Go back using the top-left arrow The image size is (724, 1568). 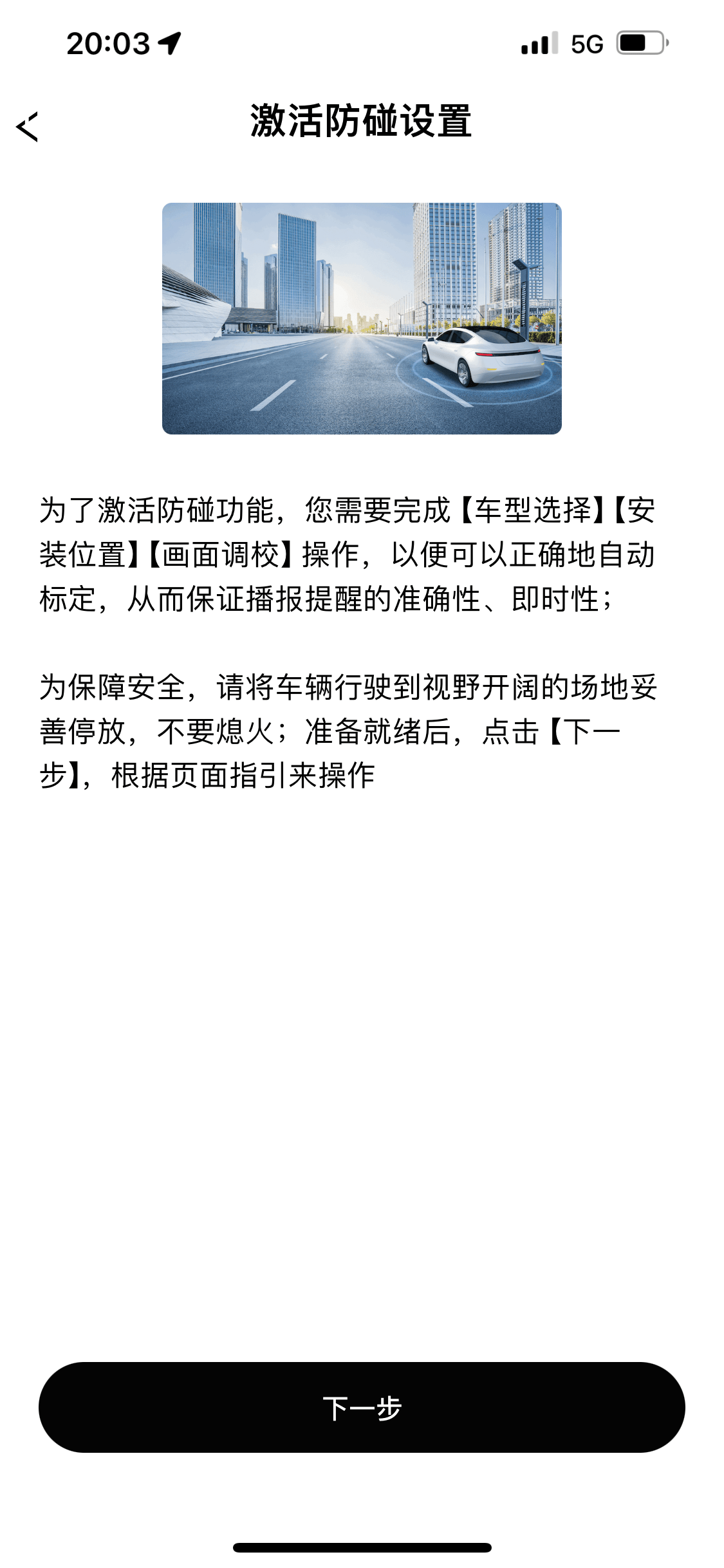click(28, 126)
